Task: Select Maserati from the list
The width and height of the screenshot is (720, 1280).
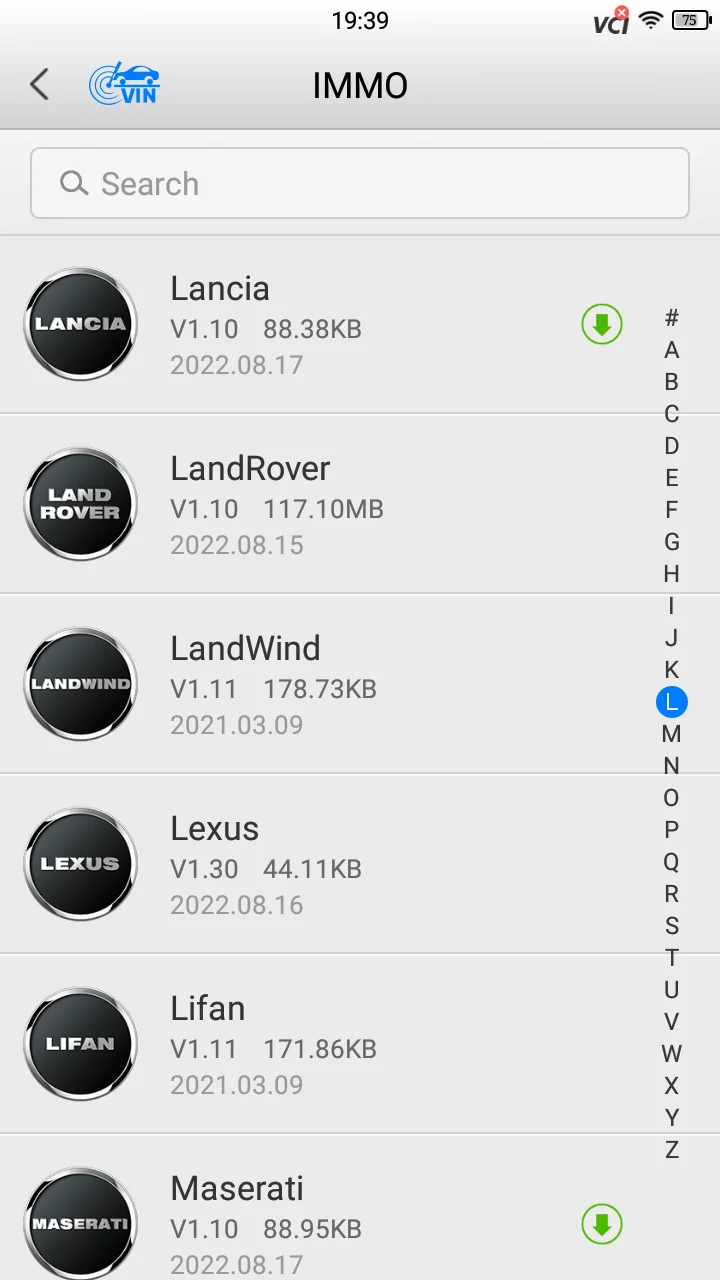Action: click(x=300, y=1220)
